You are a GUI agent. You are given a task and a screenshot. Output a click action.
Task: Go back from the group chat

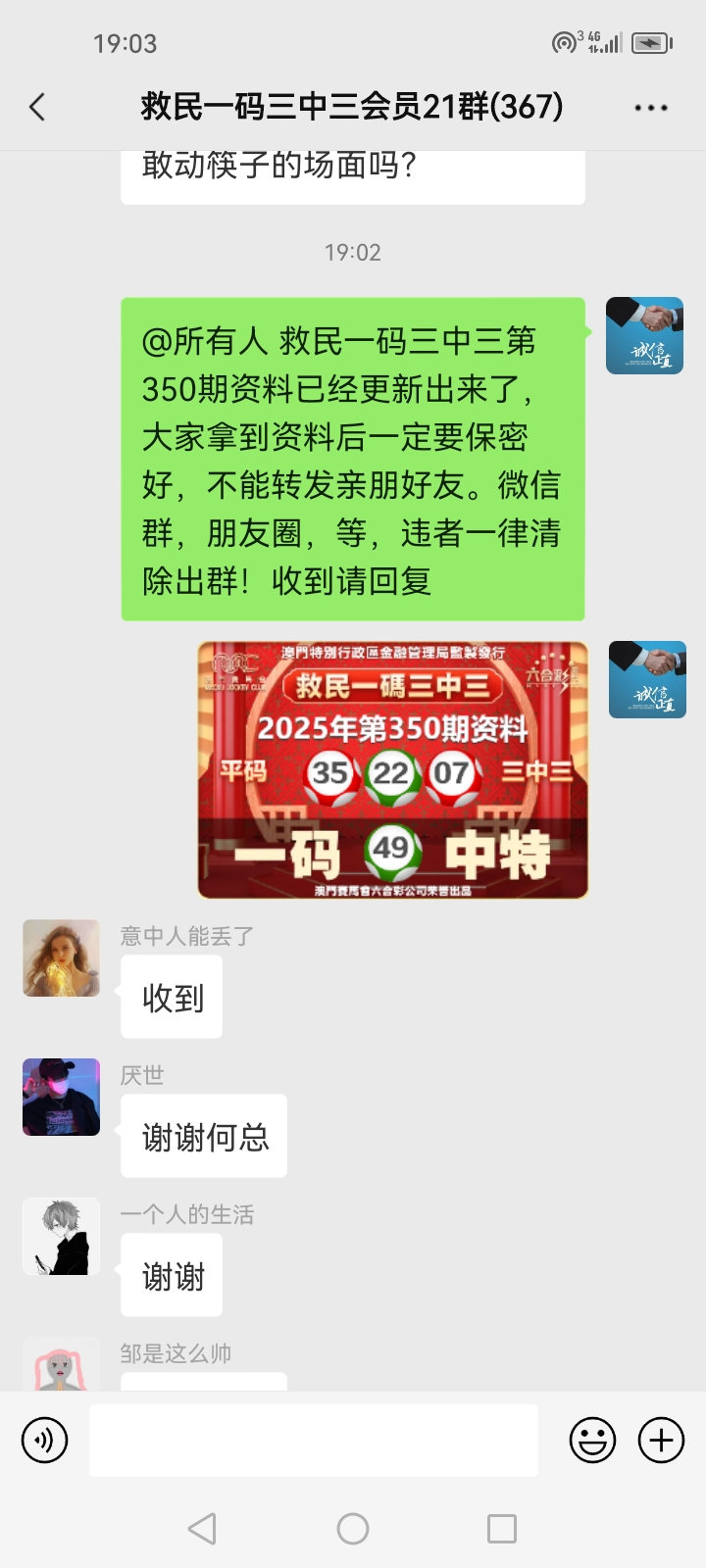click(x=37, y=107)
